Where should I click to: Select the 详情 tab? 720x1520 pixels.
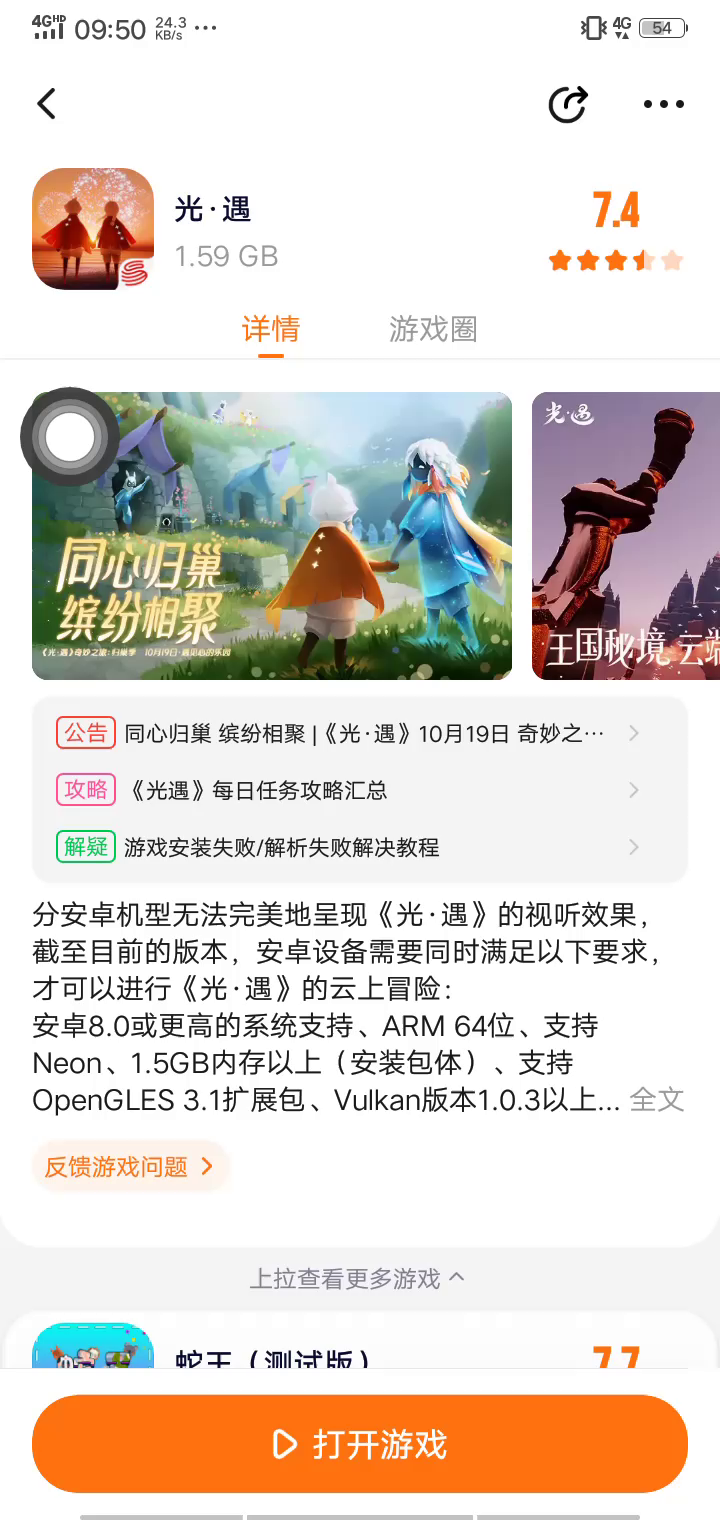(x=271, y=329)
